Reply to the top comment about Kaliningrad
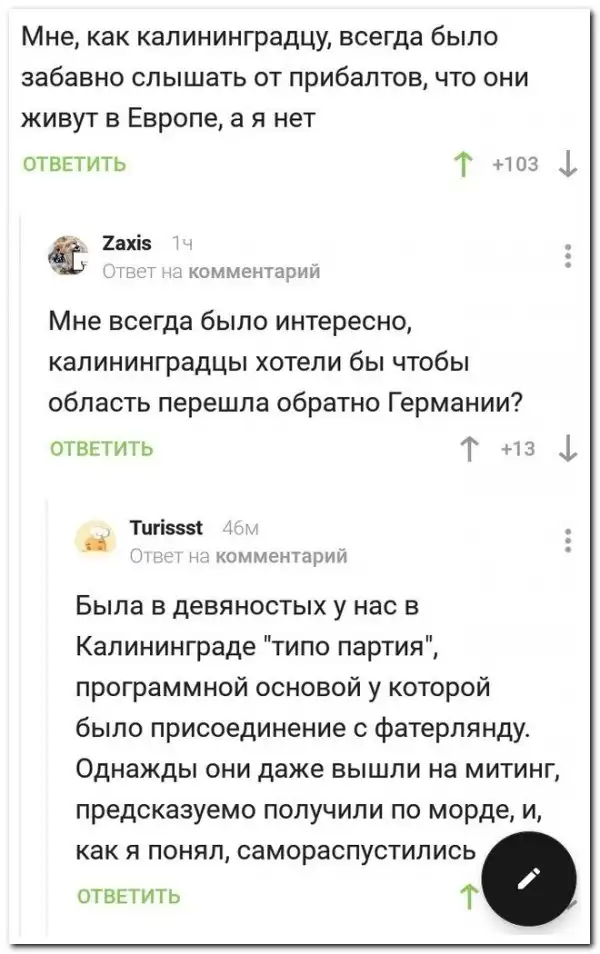The height and width of the screenshot is (954, 600). 72,164
